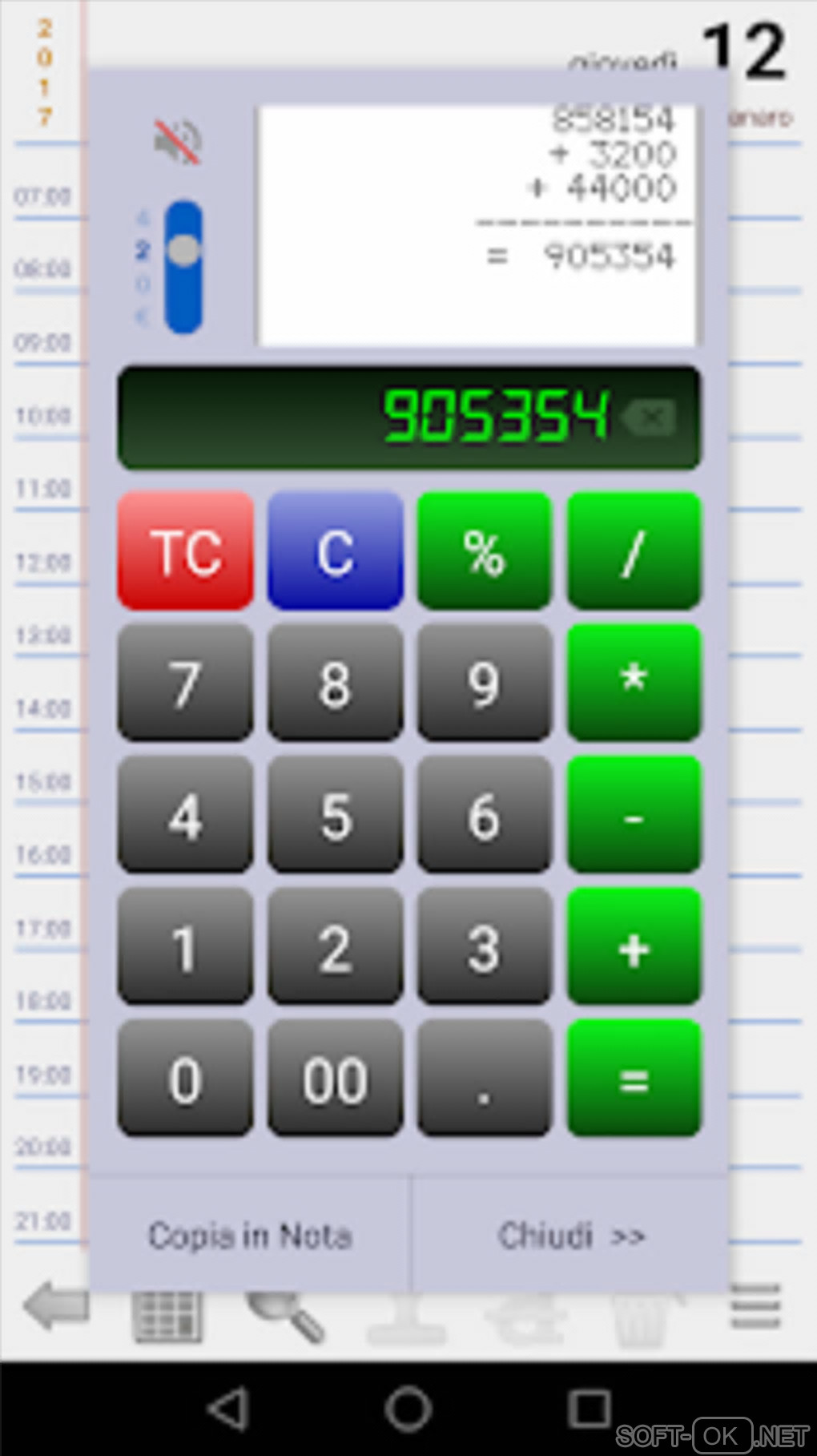
Task: Copy result with Copia in Nota
Action: tap(250, 1236)
